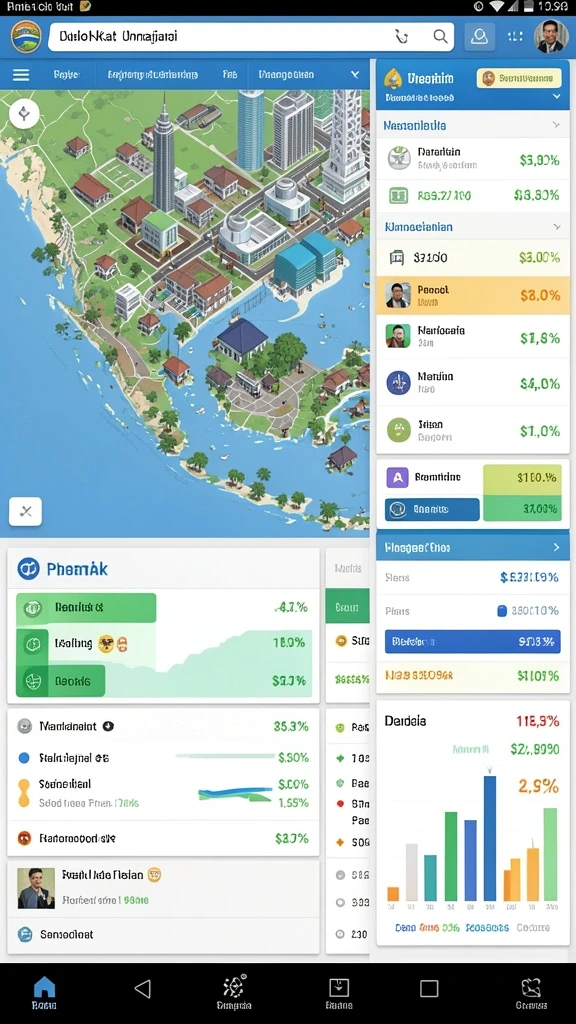Focus the search text field at top
Viewport: 576px width, 1024px height.
[251, 37]
